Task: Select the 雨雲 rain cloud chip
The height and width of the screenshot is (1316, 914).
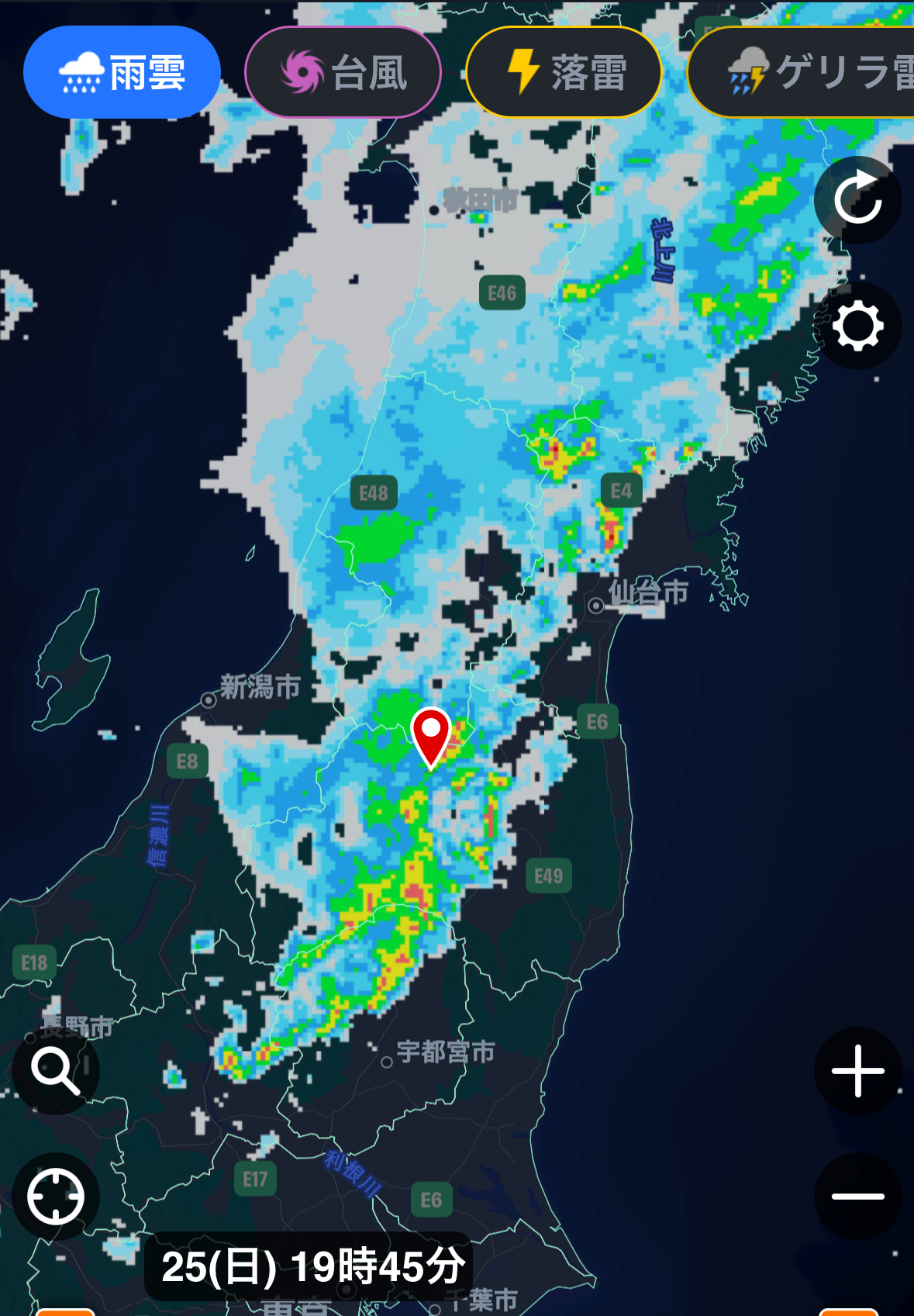Action: coord(122,72)
